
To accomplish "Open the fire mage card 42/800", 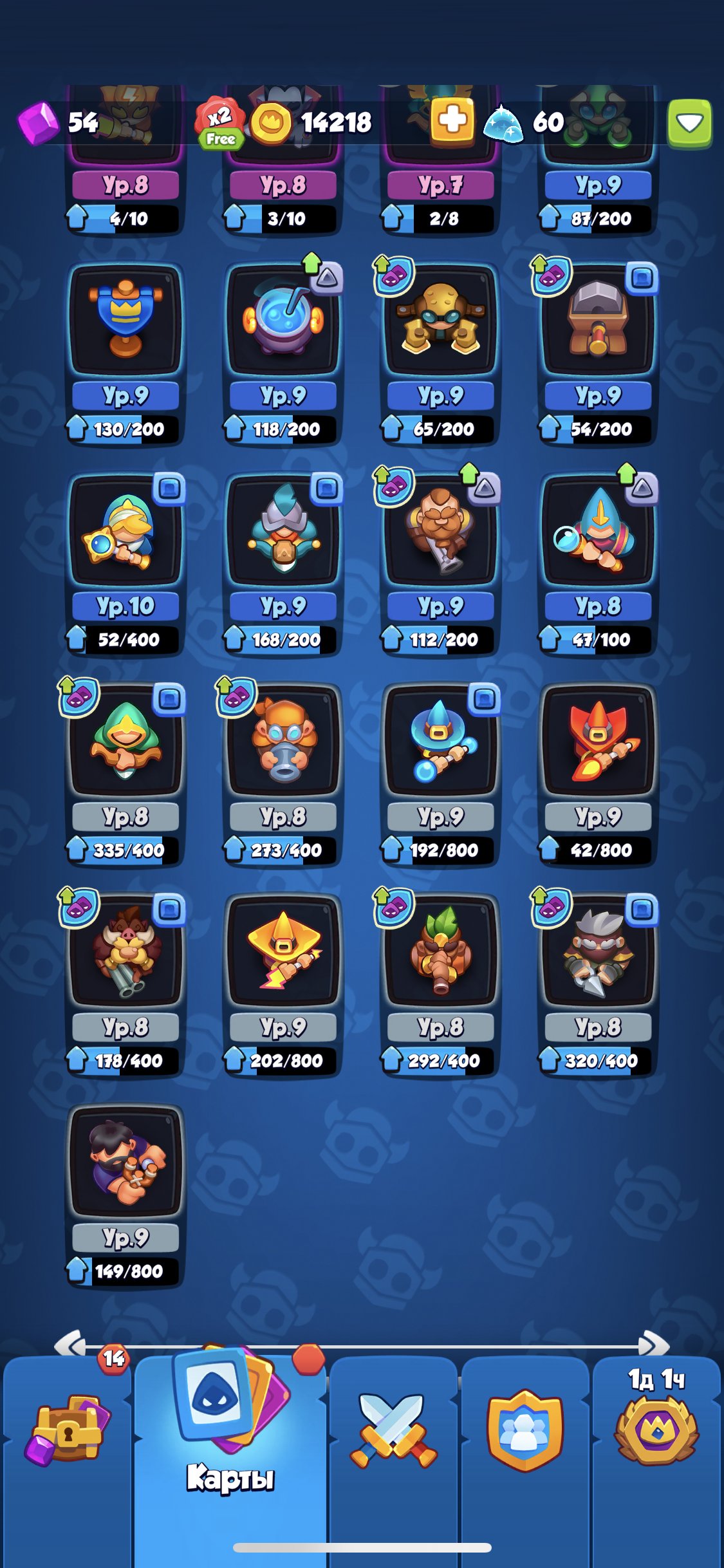I will click(599, 774).
